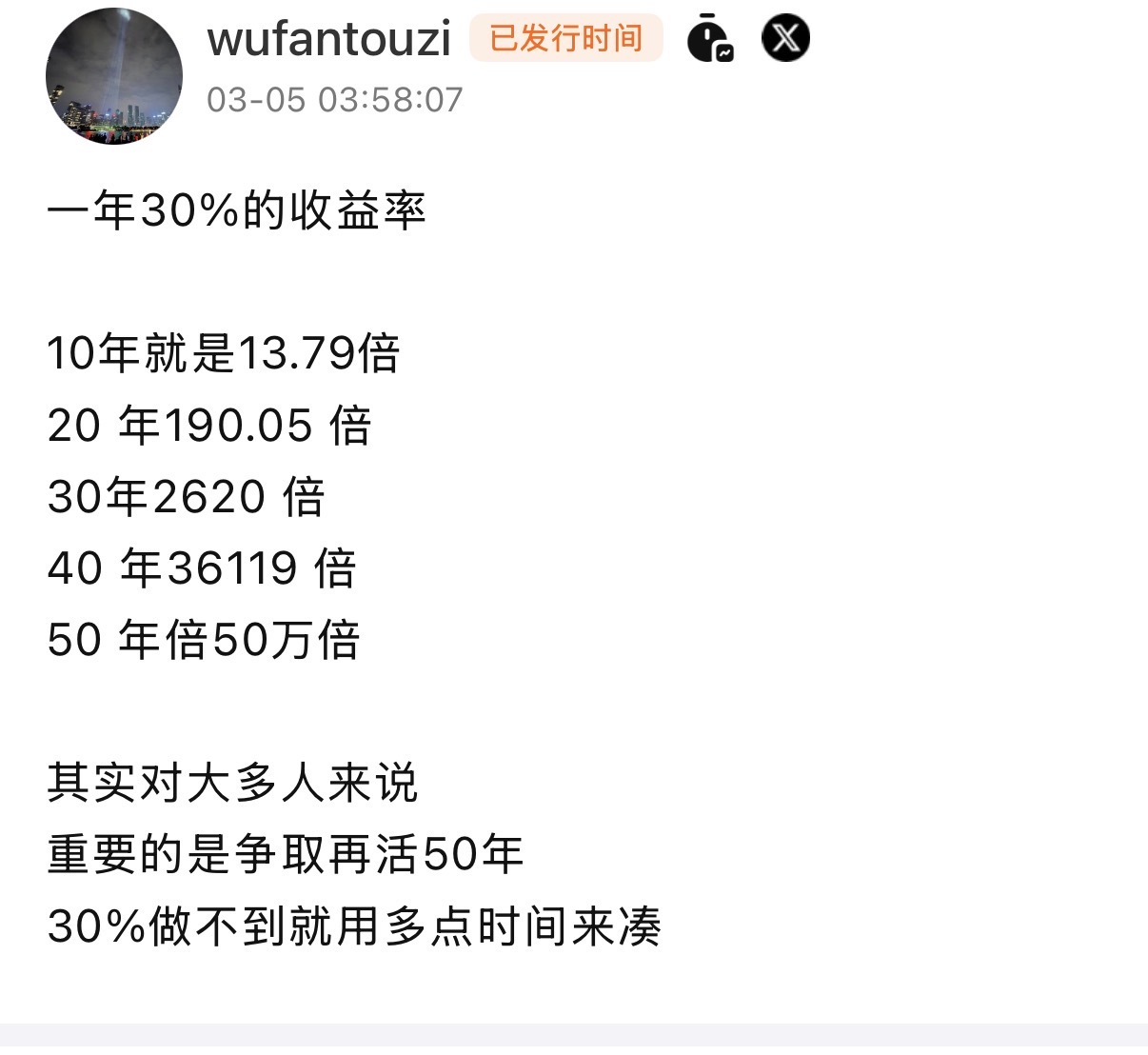Screen dimensions: 1148x1055
Task: Tap the stopwatch chart icon
Action: point(710,38)
